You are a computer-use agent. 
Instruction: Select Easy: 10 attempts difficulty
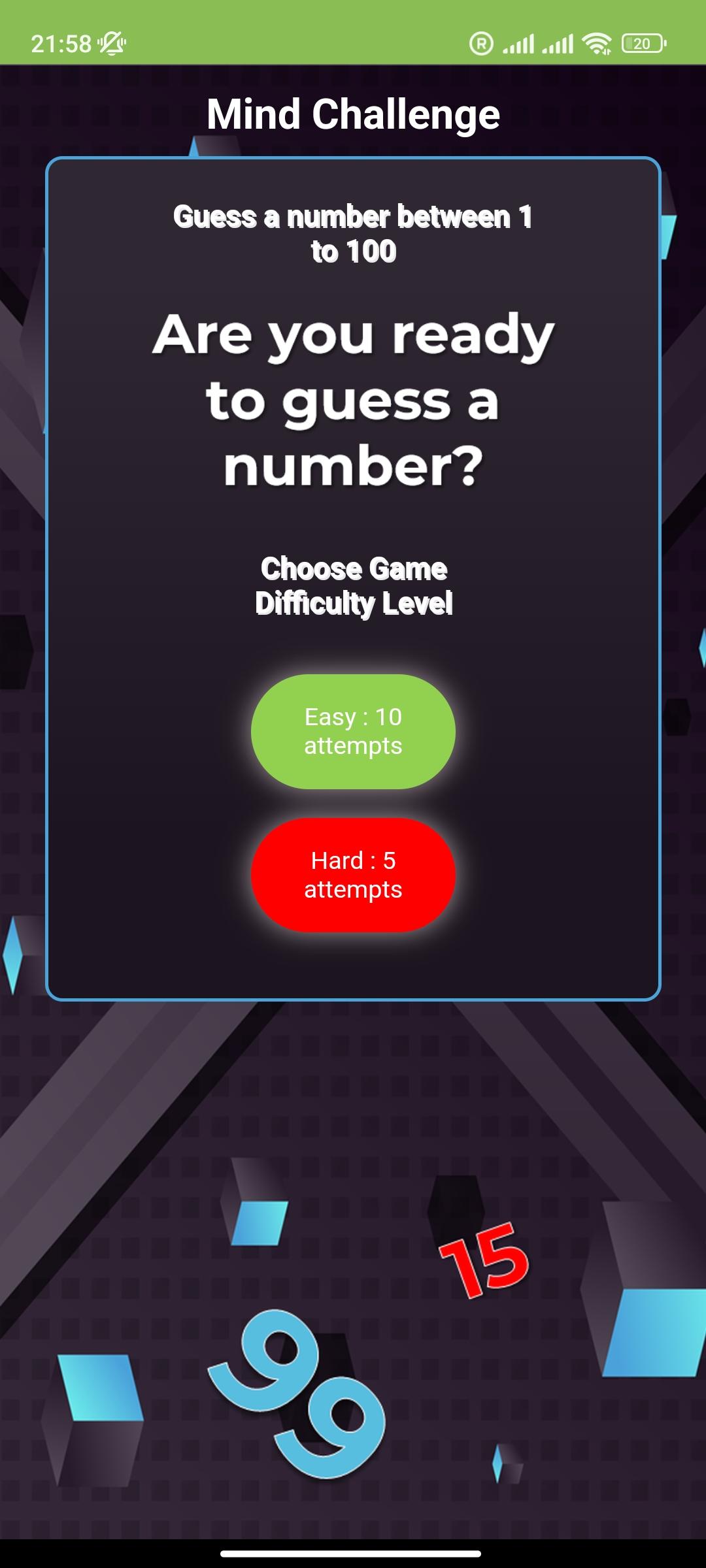tap(353, 731)
